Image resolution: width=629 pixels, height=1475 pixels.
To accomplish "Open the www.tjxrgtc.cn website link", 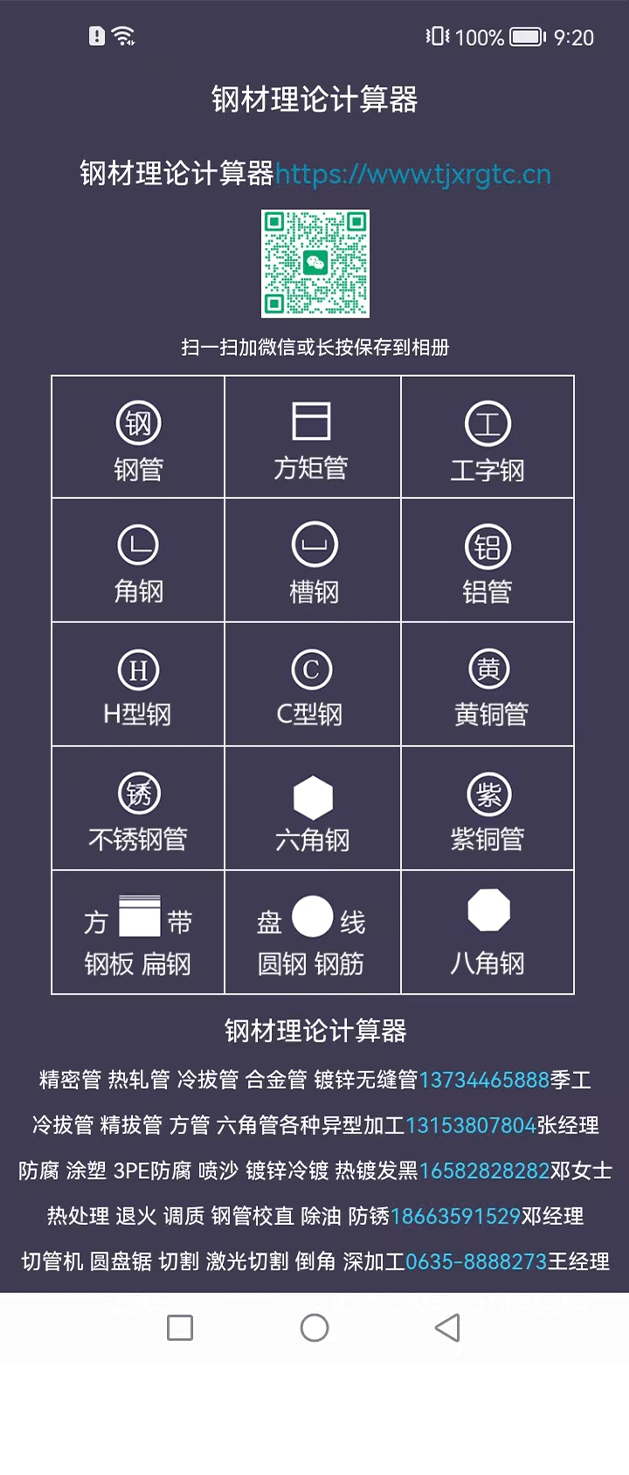I will click(412, 175).
